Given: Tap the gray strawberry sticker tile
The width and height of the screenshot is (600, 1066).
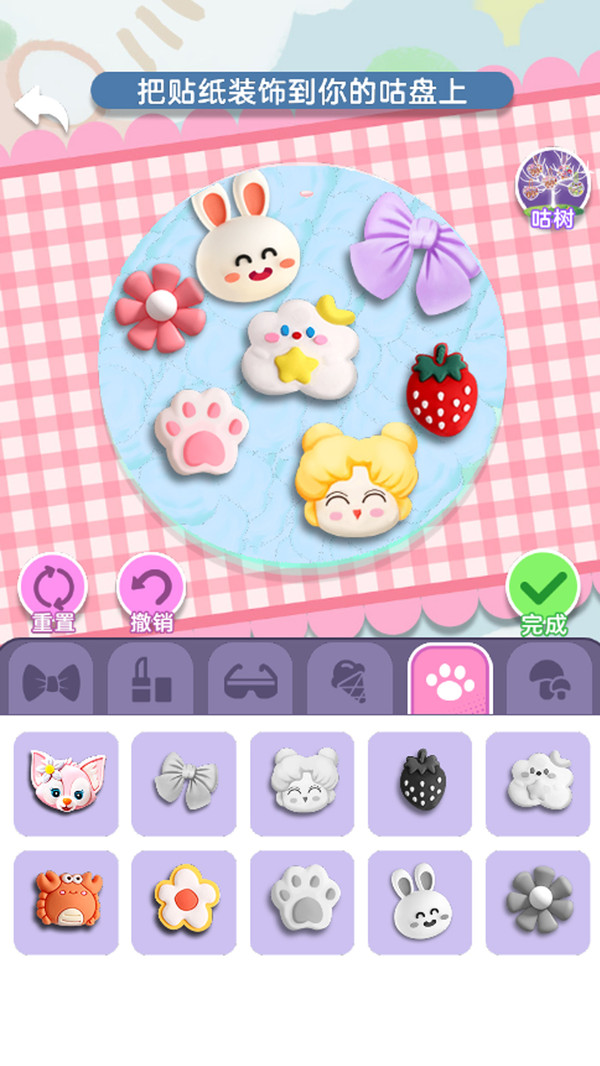Looking at the screenshot, I should (420, 783).
